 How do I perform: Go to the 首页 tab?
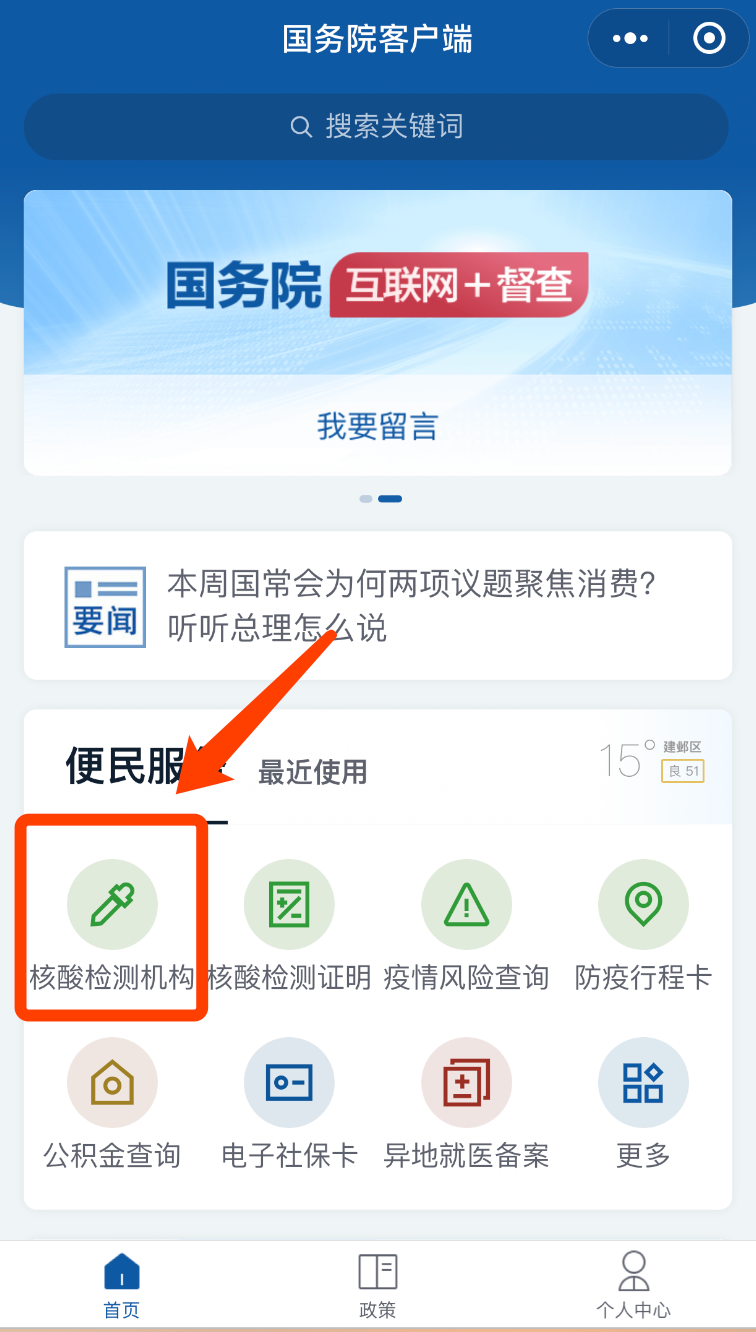(x=122, y=1286)
